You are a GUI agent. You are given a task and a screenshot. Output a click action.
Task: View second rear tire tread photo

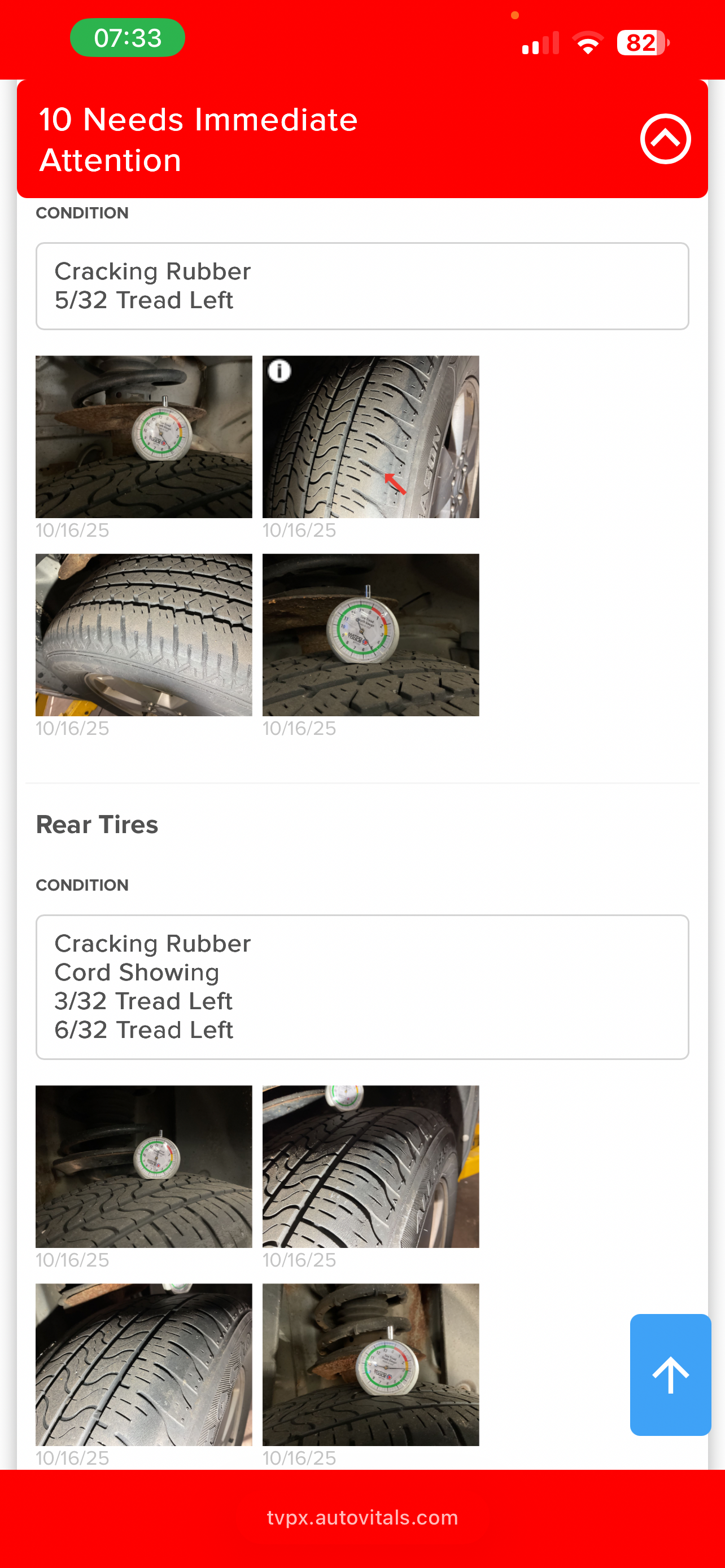point(371,1166)
